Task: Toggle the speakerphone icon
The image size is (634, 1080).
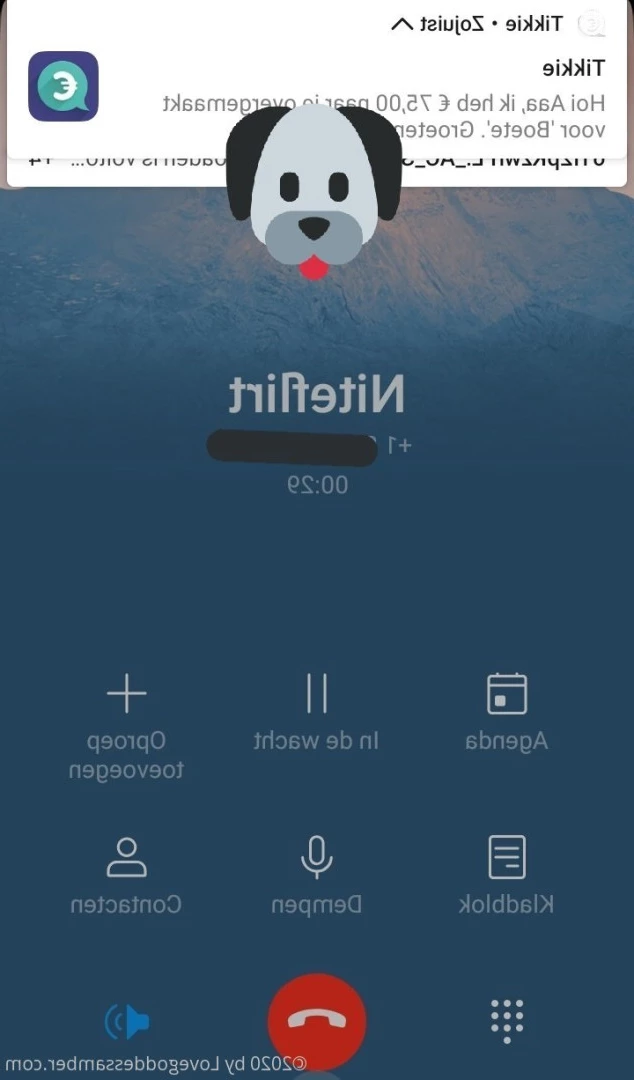Action: tap(127, 1021)
